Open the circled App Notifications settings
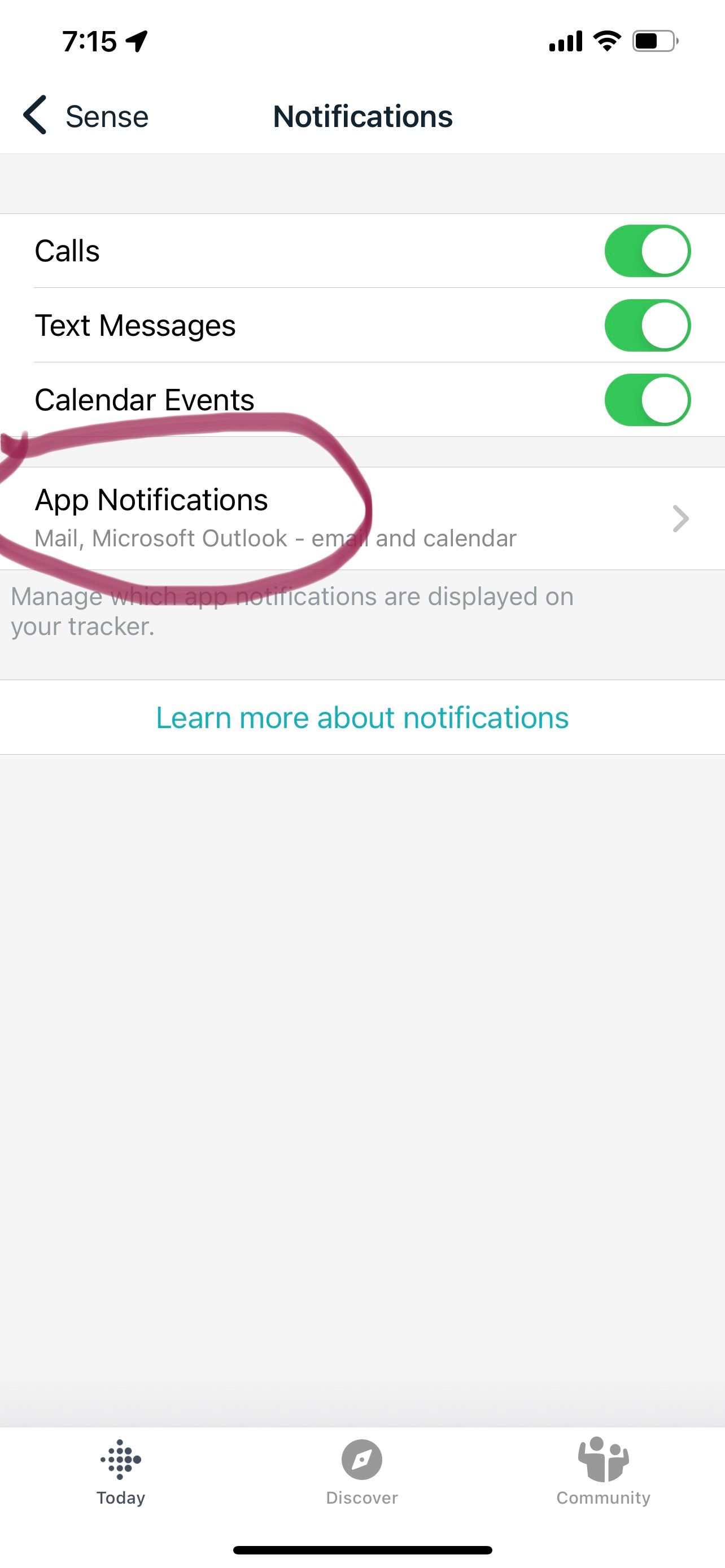Screen dimensions: 725x1568 (x=152, y=499)
